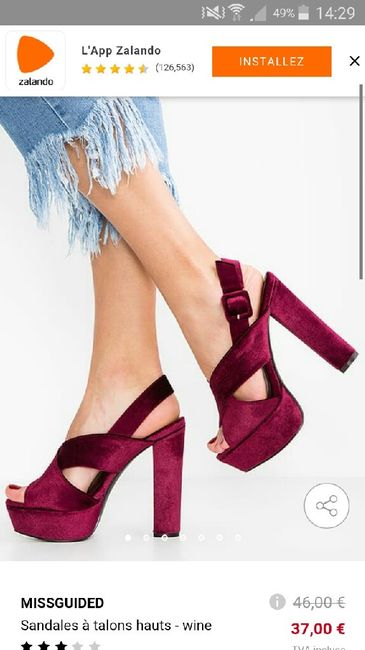Open the price info icon
Image resolution: width=365 pixels, height=650 pixels.
[x=277, y=601]
